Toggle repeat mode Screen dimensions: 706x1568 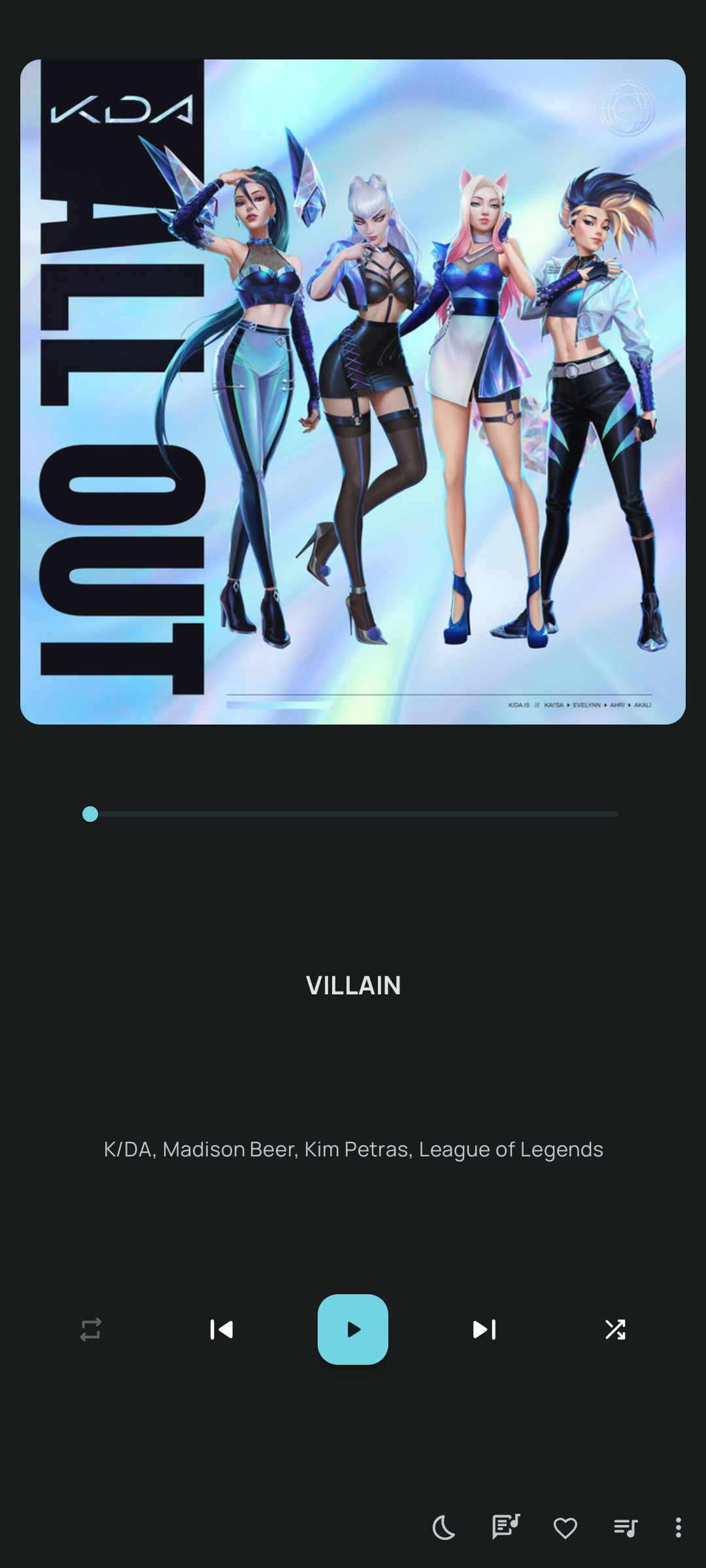pyautogui.click(x=91, y=1329)
